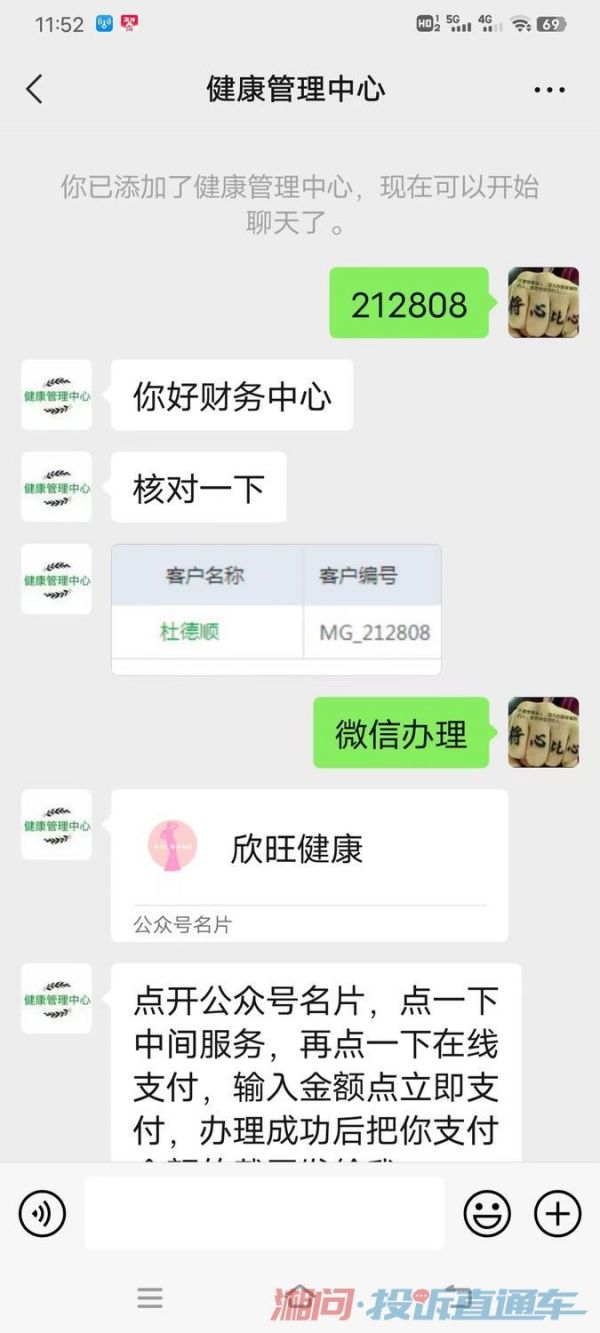Open the plus attachment menu
The image size is (600, 1333).
[557, 1214]
